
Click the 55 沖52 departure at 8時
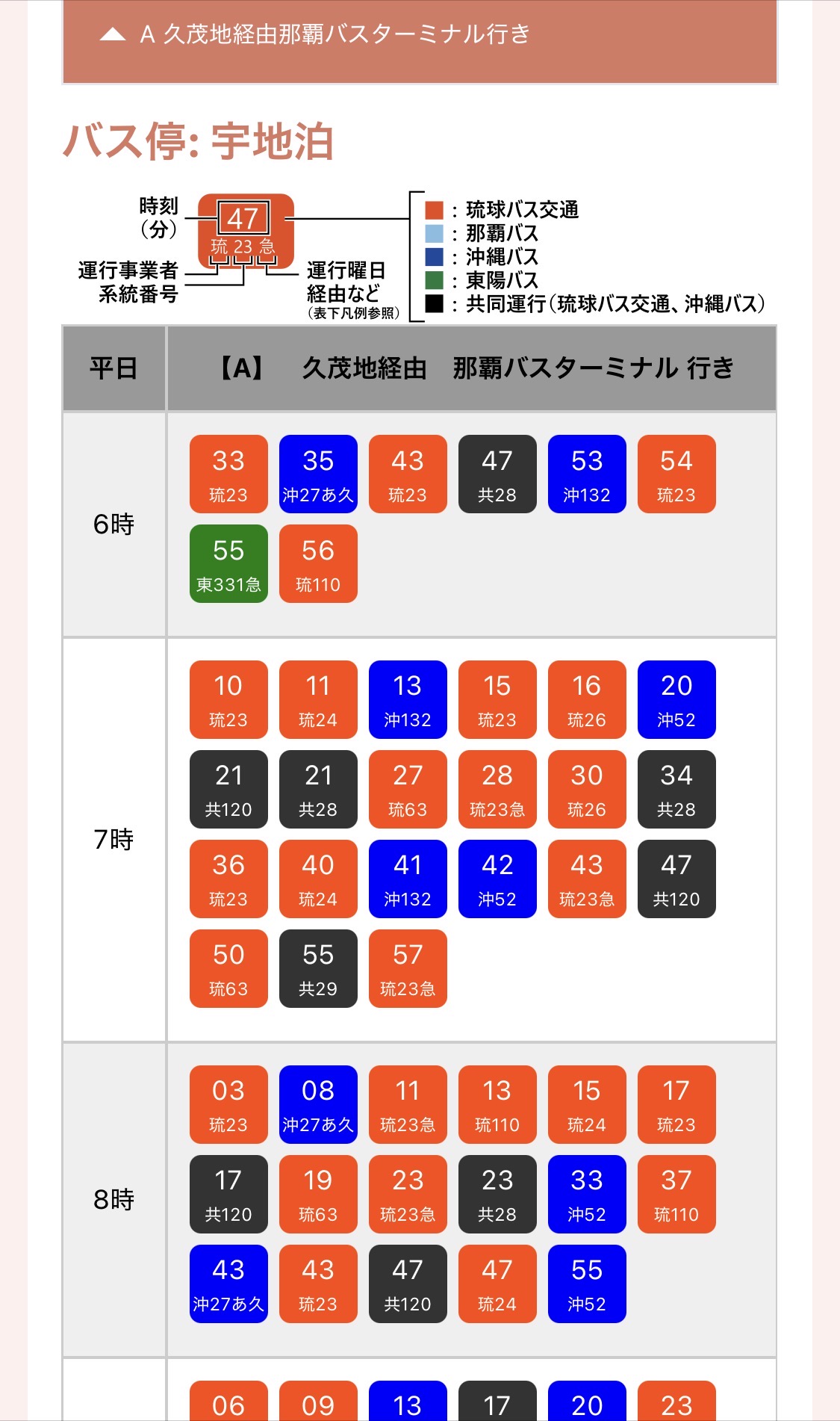coord(587,1284)
